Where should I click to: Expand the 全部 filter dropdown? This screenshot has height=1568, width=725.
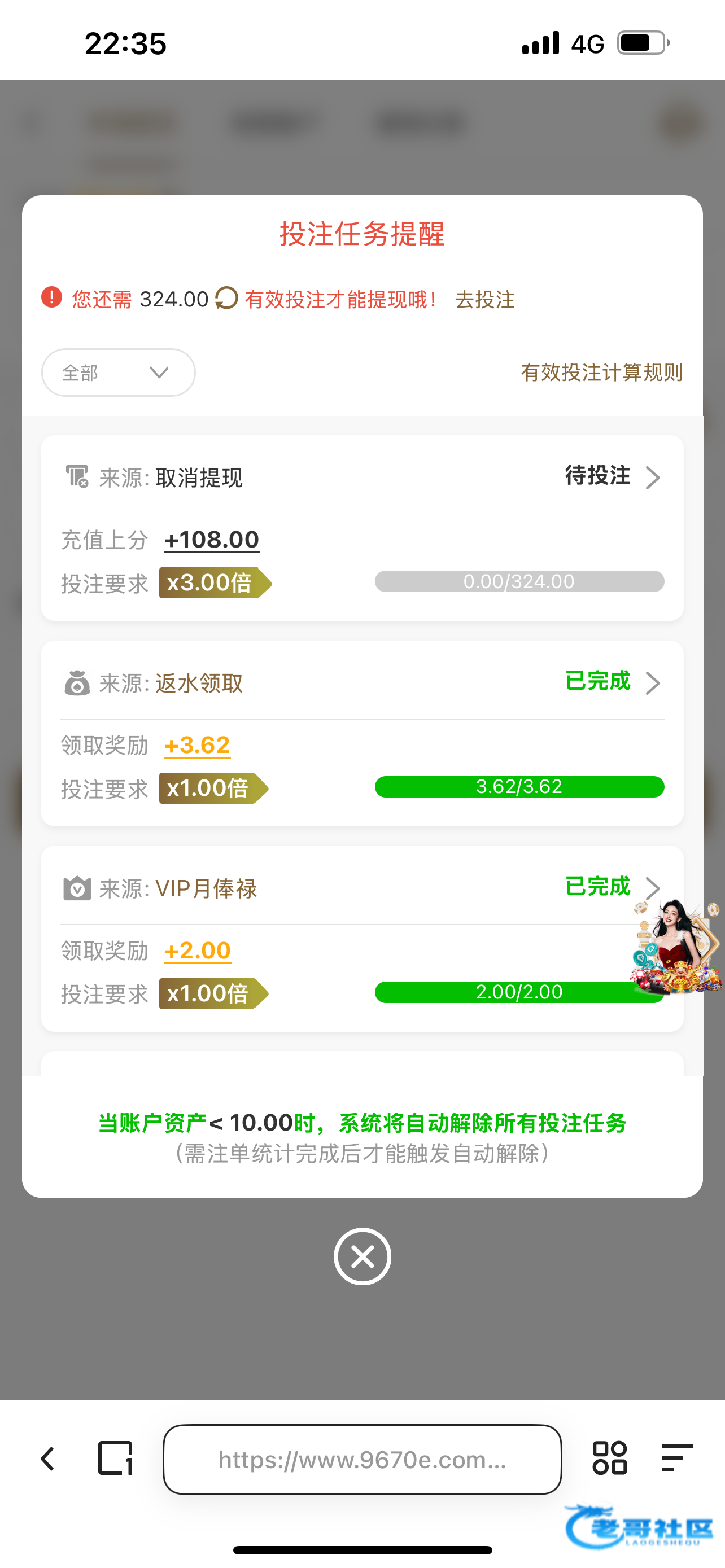pyautogui.click(x=118, y=373)
